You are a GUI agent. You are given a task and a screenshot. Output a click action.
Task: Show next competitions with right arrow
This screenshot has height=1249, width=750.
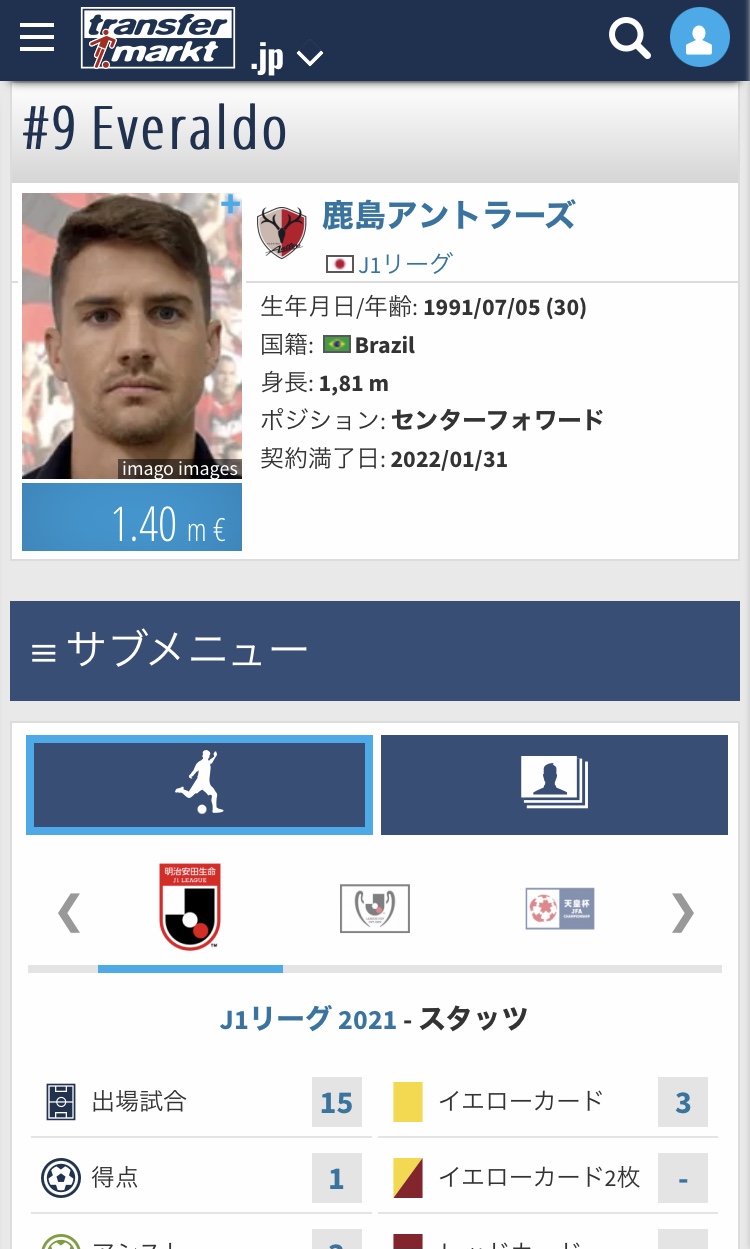[x=682, y=912]
